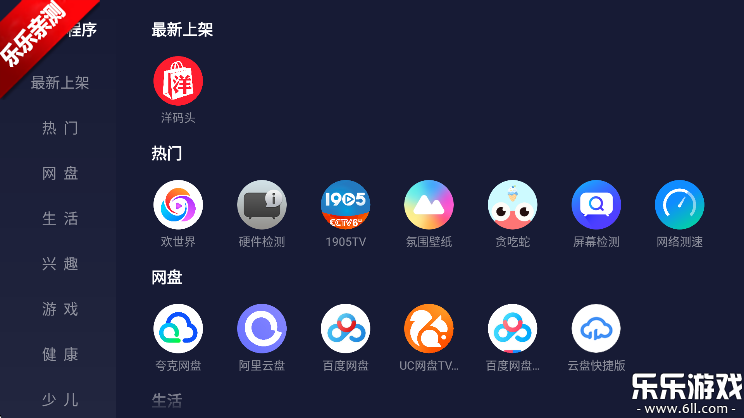This screenshot has height=418, width=744.
Task: Open the 游戏 category
Action: [60, 309]
